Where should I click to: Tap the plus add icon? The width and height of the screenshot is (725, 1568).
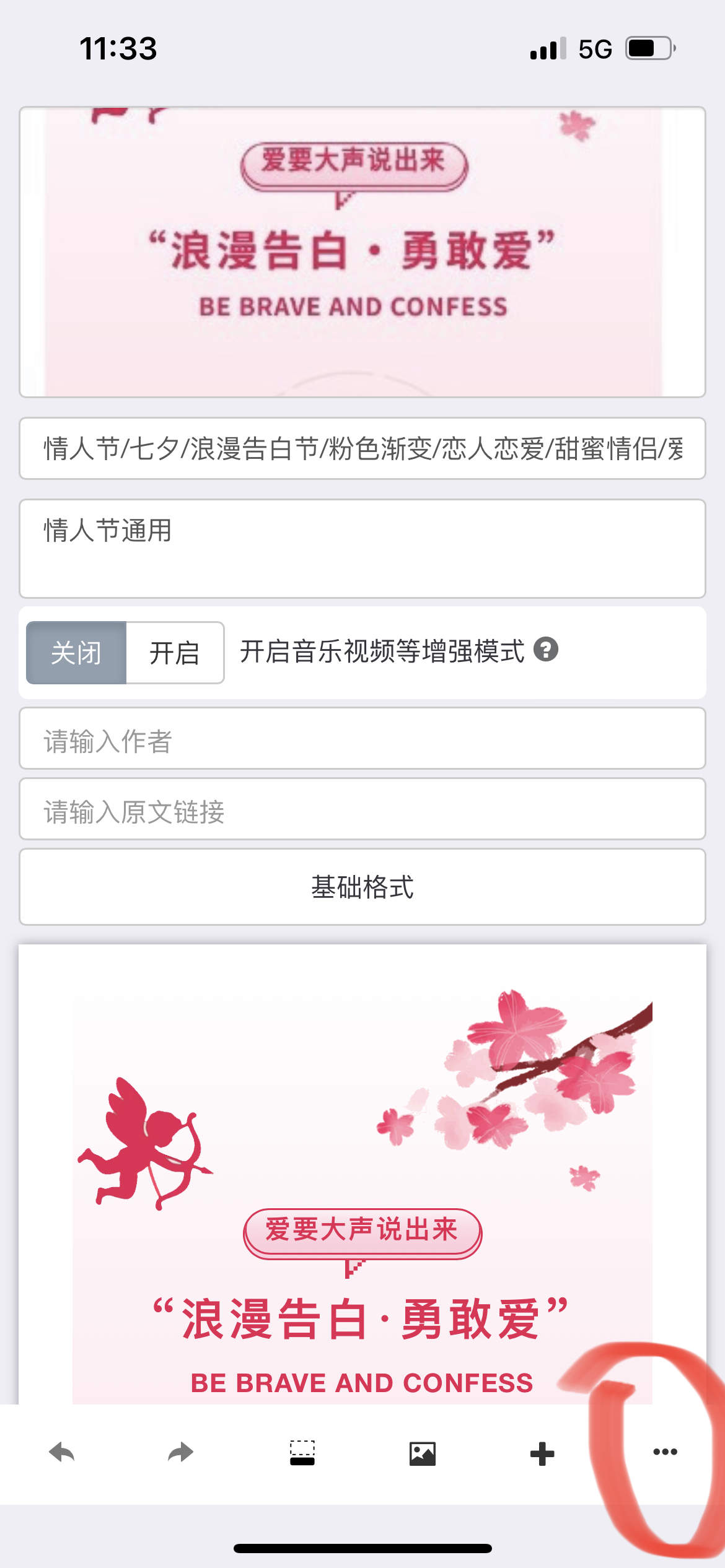[542, 1453]
